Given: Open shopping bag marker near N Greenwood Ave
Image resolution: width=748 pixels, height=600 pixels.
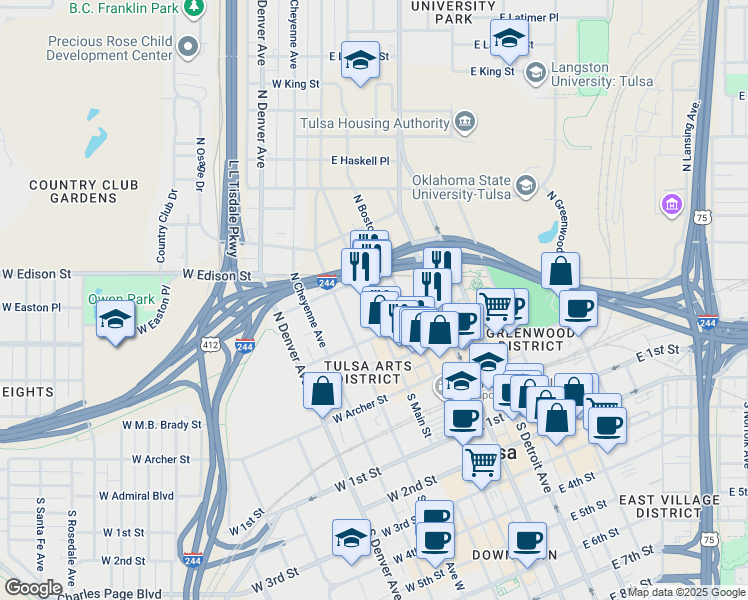Looking at the screenshot, I should click(x=561, y=270).
